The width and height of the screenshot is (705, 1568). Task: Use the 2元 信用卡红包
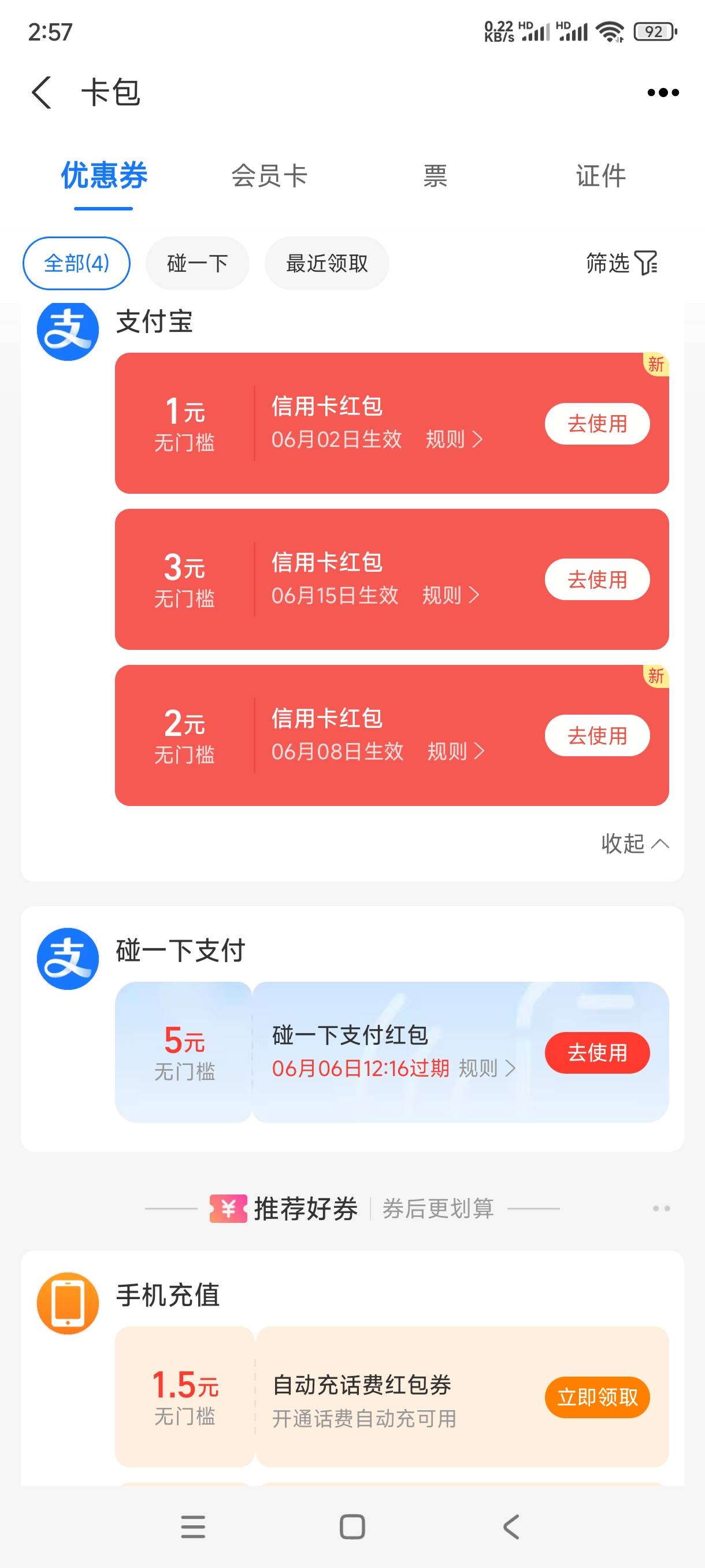coord(597,735)
